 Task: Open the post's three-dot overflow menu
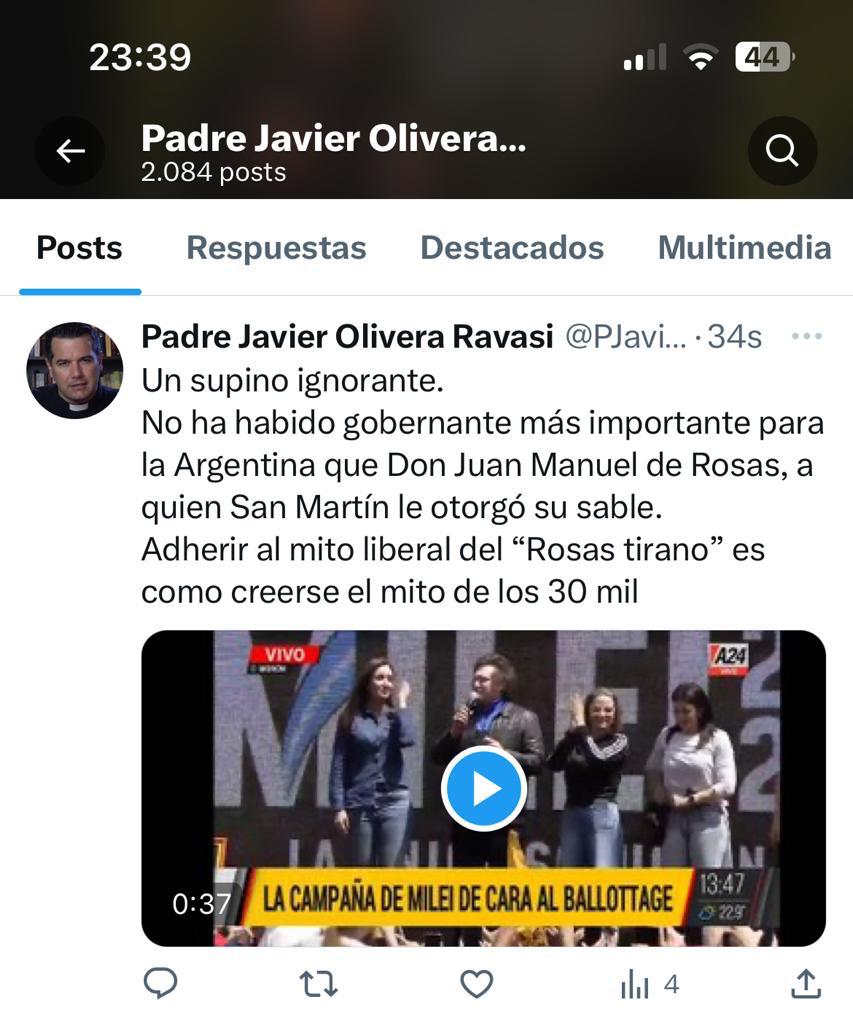(x=806, y=337)
